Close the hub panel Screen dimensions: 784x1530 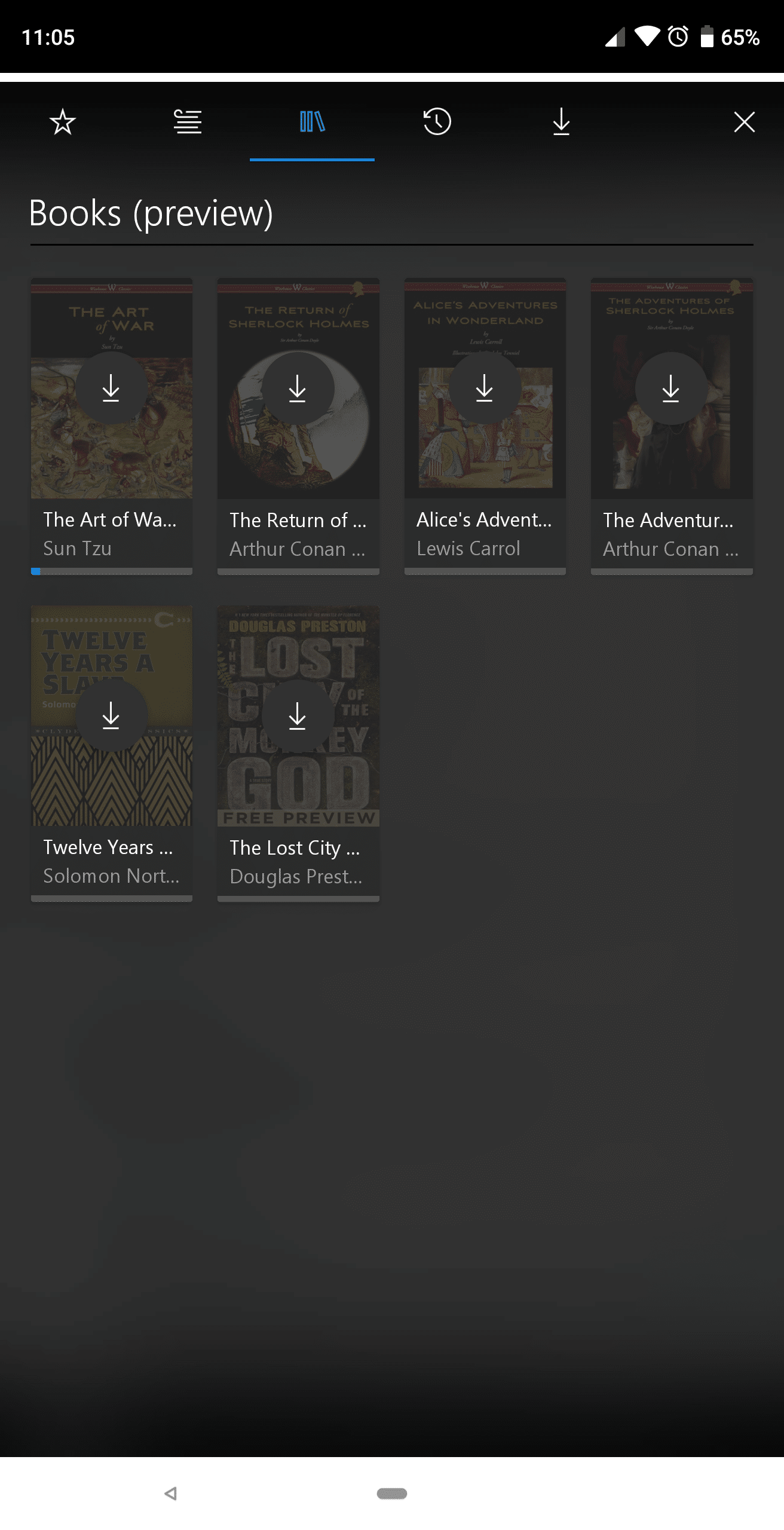pyautogui.click(x=744, y=122)
